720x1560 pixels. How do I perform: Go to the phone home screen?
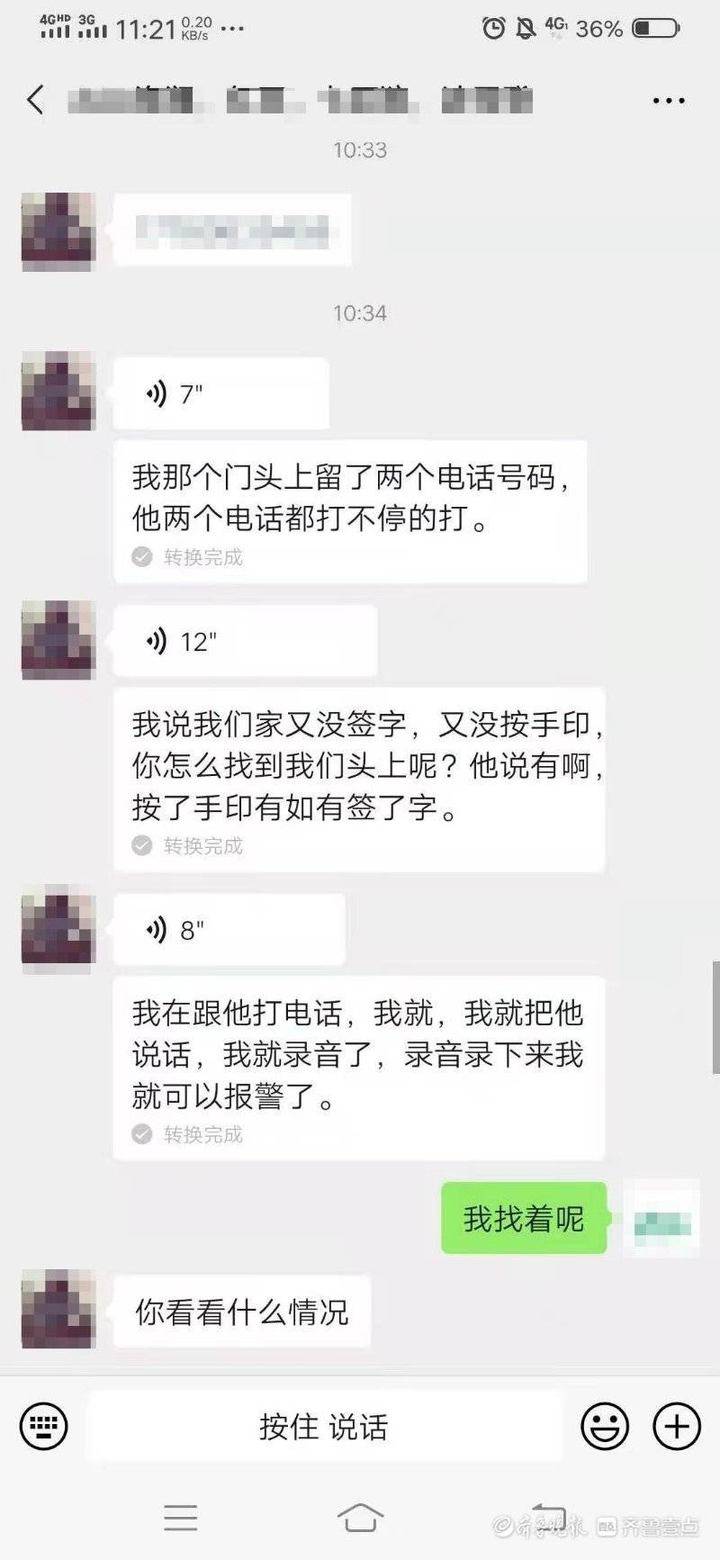coord(360,1518)
